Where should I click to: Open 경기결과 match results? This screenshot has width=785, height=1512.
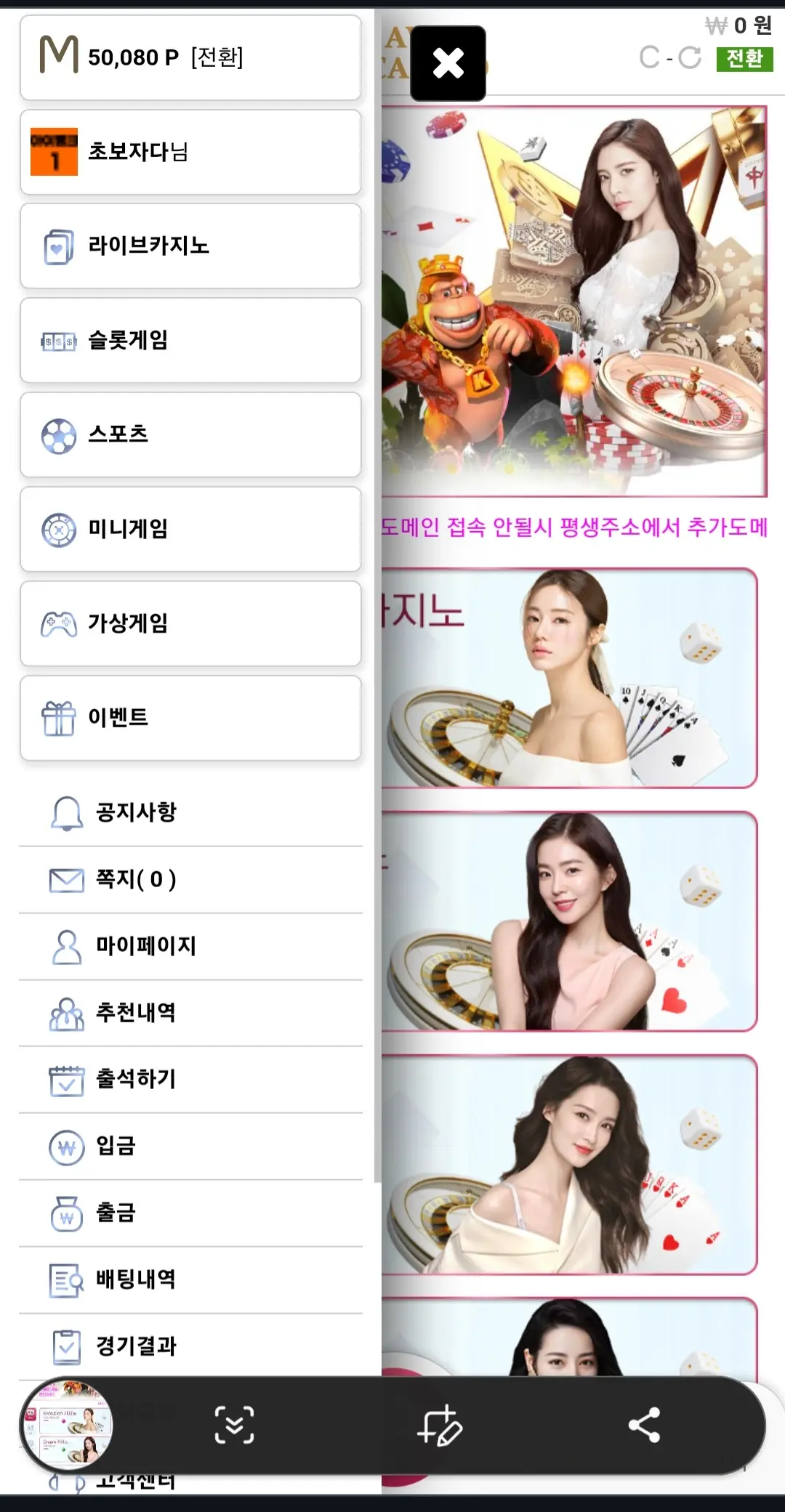coord(190,1346)
